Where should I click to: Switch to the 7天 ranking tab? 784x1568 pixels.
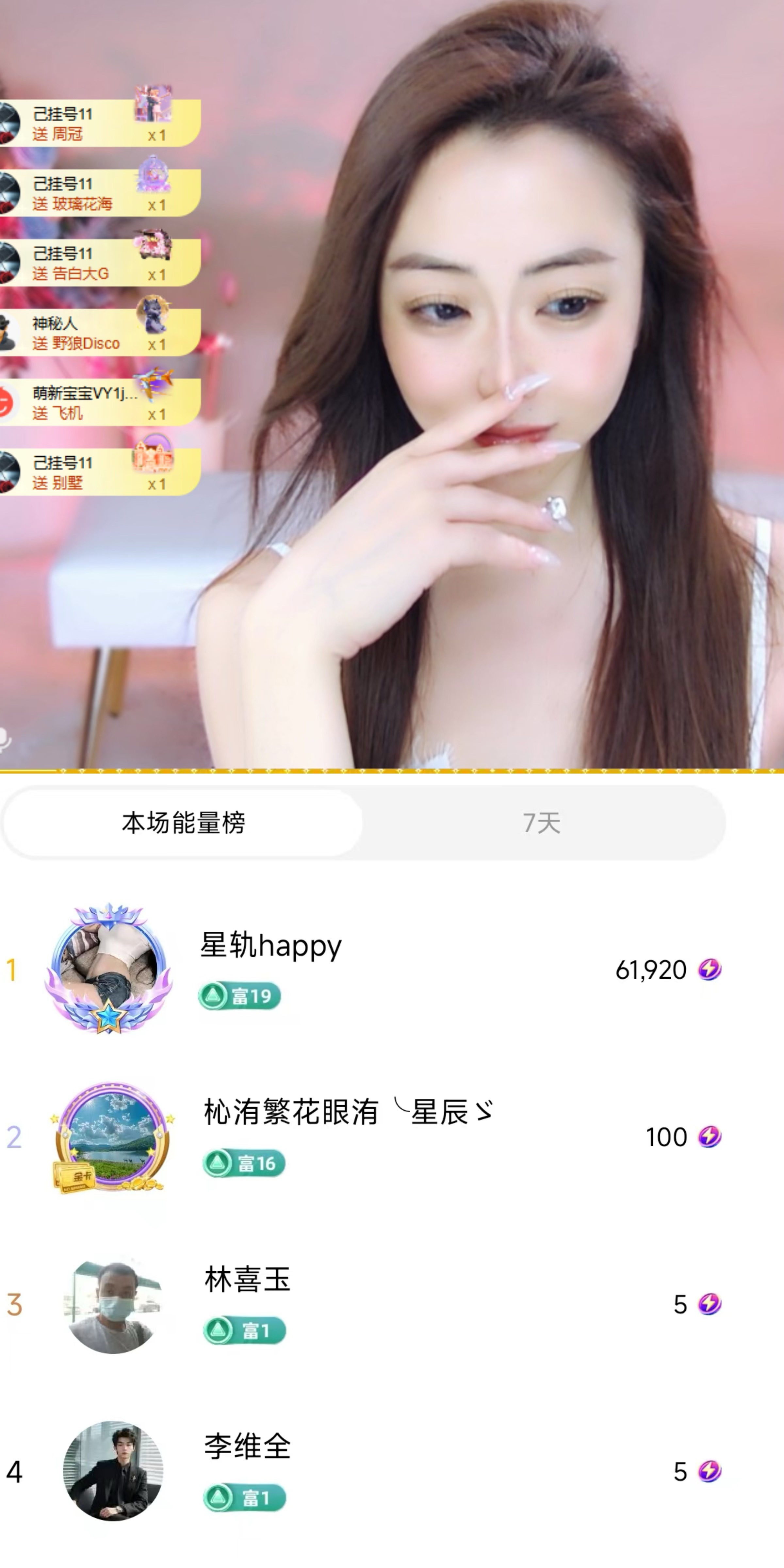tap(541, 823)
